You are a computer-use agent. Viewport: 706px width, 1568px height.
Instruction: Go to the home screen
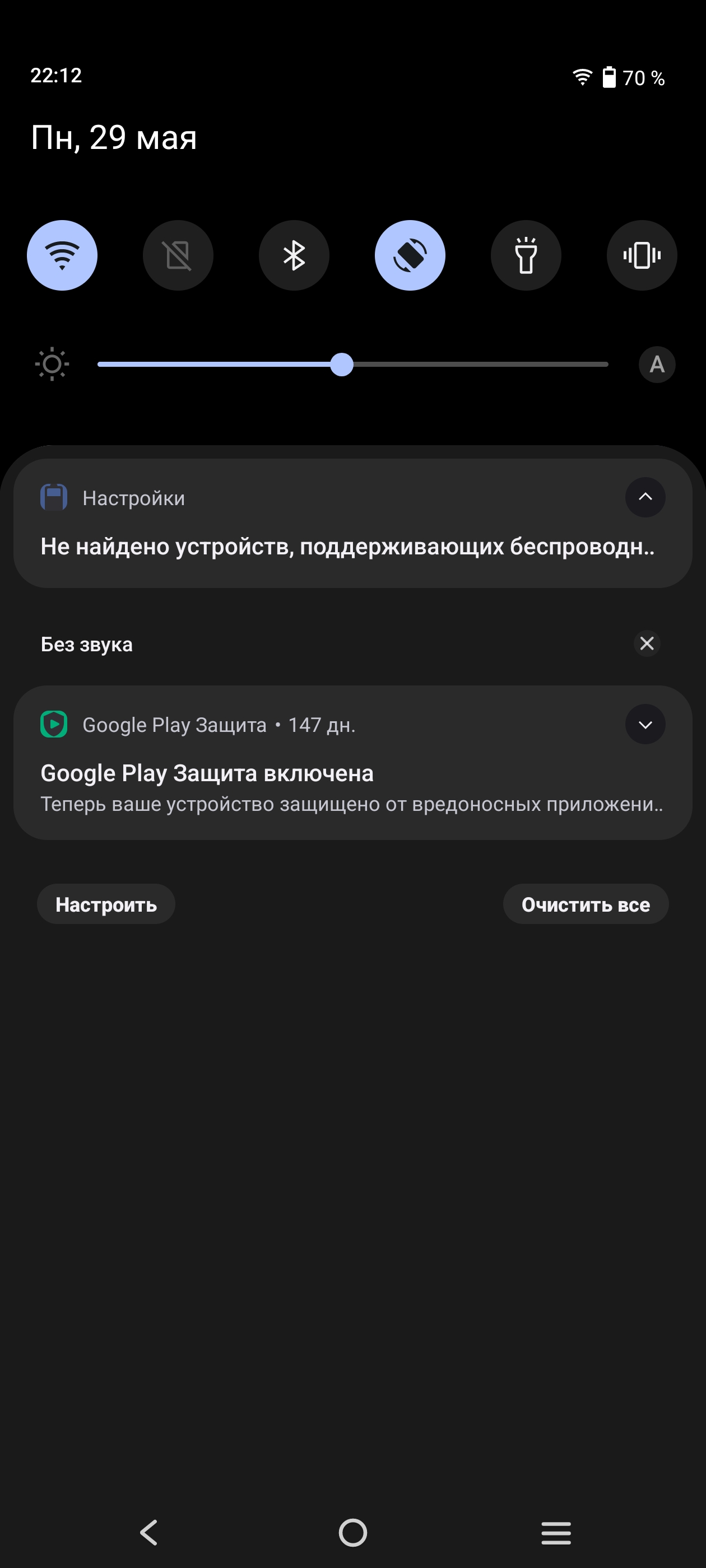click(352, 1533)
